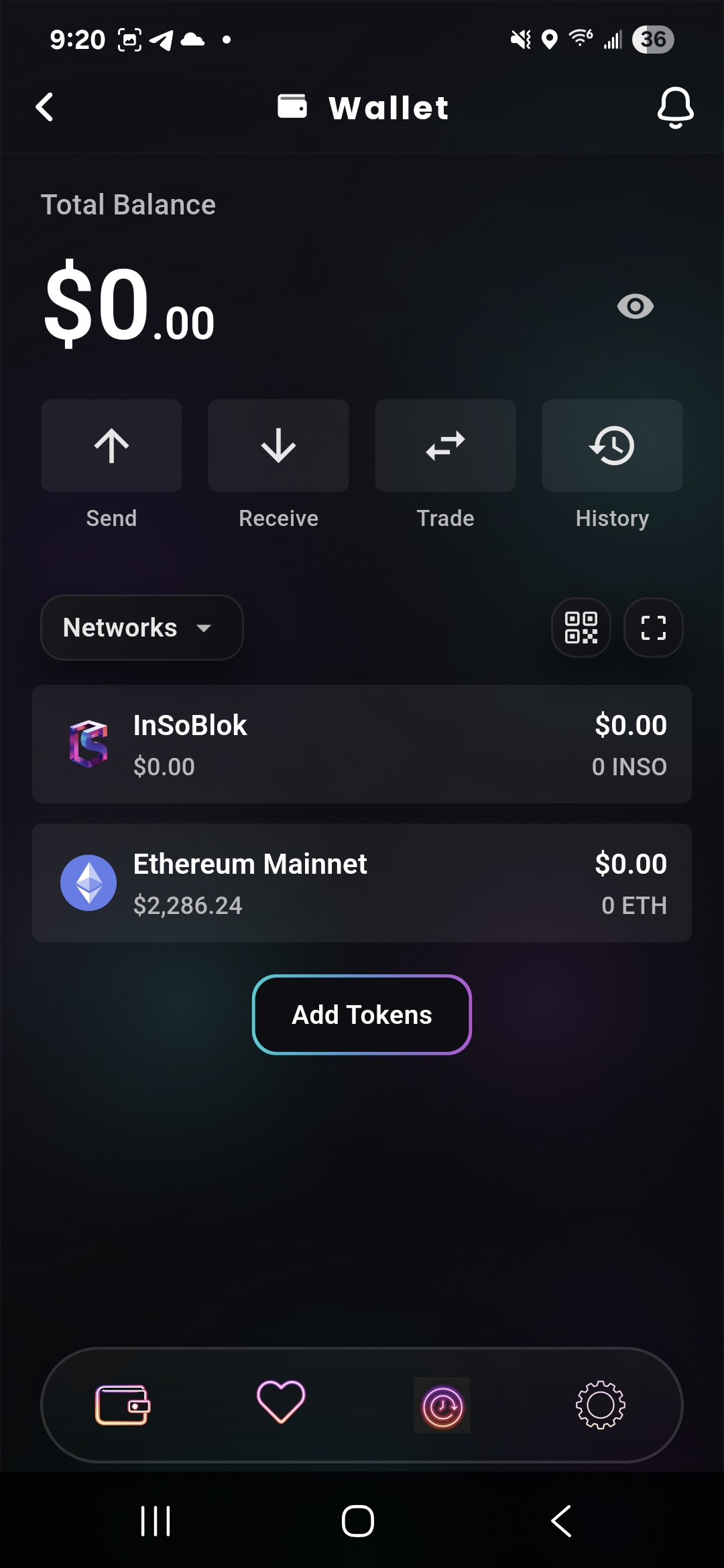The height and width of the screenshot is (1568, 724).
Task: Hide the total balance with the eye icon
Action: tap(635, 306)
